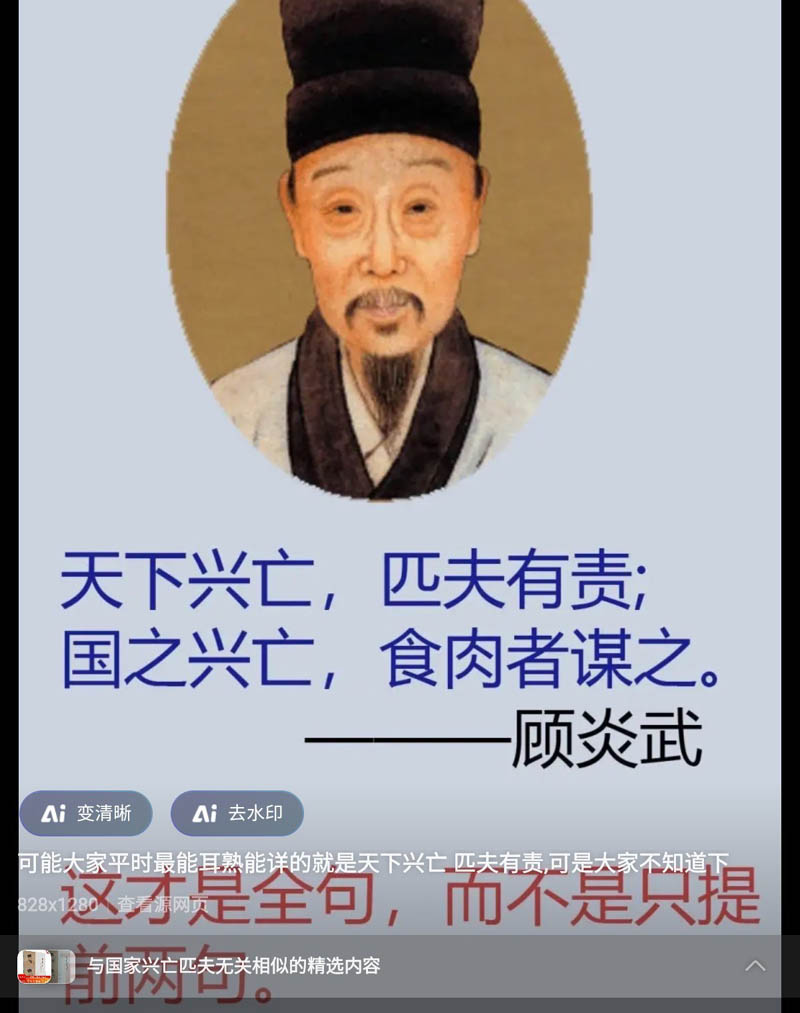Open the 查看源网页 source page link

tap(163, 904)
